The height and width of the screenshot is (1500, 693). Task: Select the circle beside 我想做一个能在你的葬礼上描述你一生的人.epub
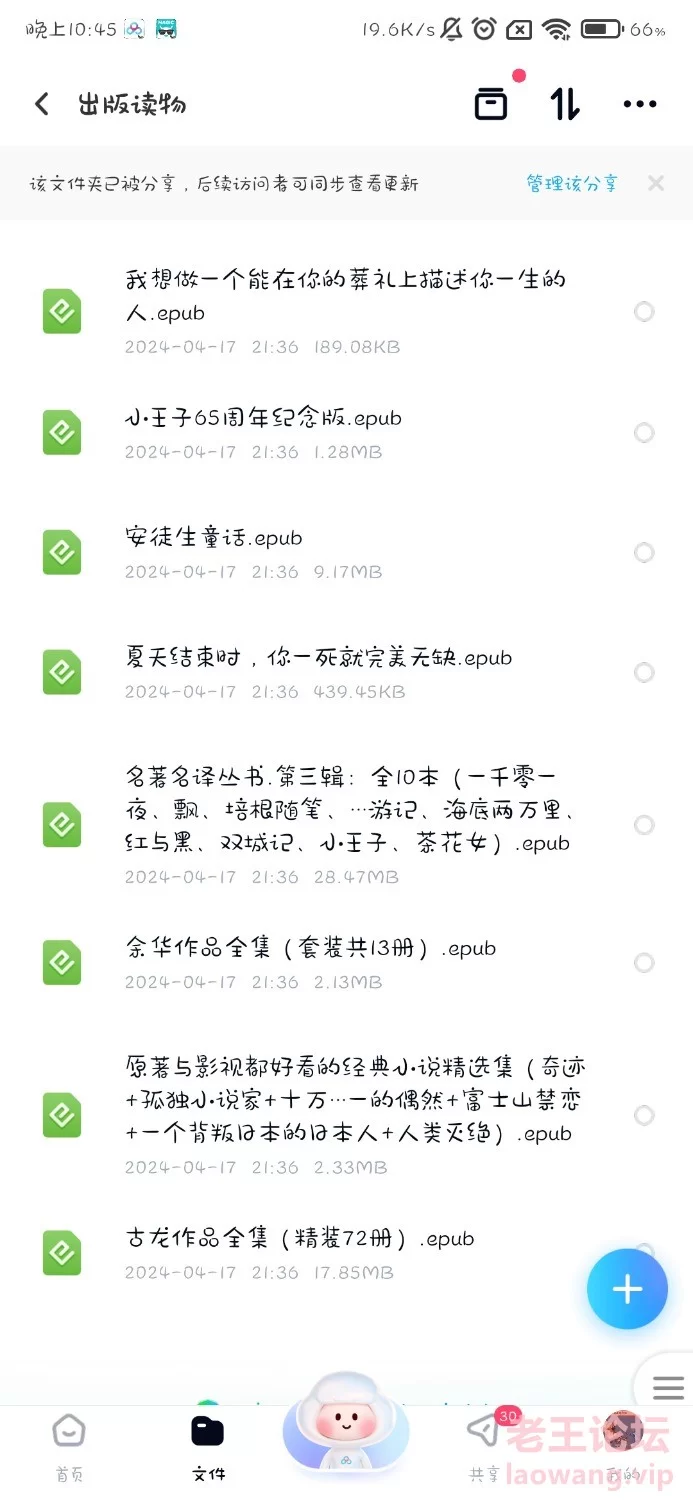tap(645, 311)
